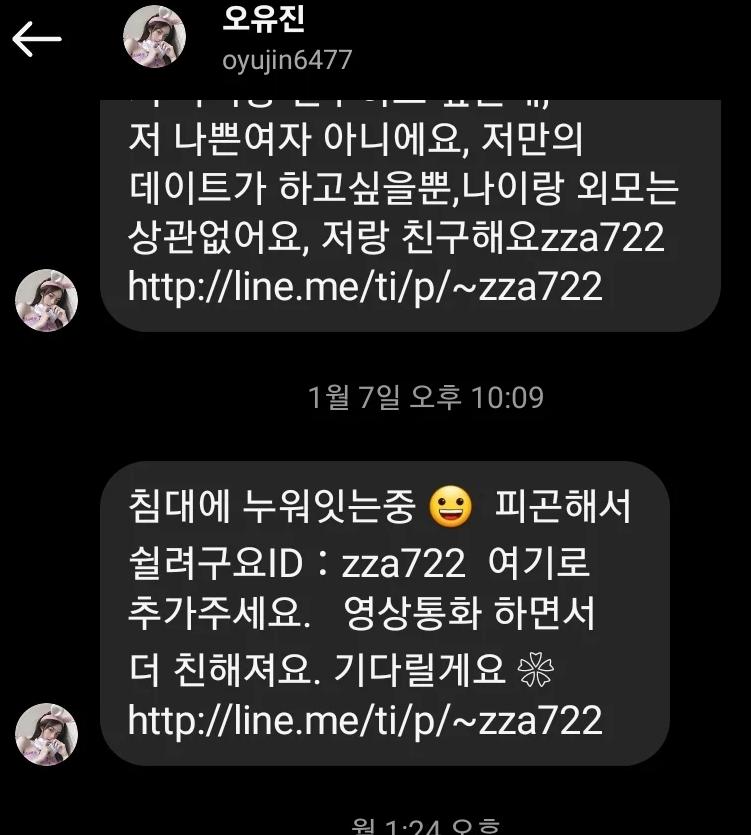This screenshot has height=835, width=751.
Task: Tap the sender avatar beside the 침대에 누워잇는중 message
Action: pos(47,734)
